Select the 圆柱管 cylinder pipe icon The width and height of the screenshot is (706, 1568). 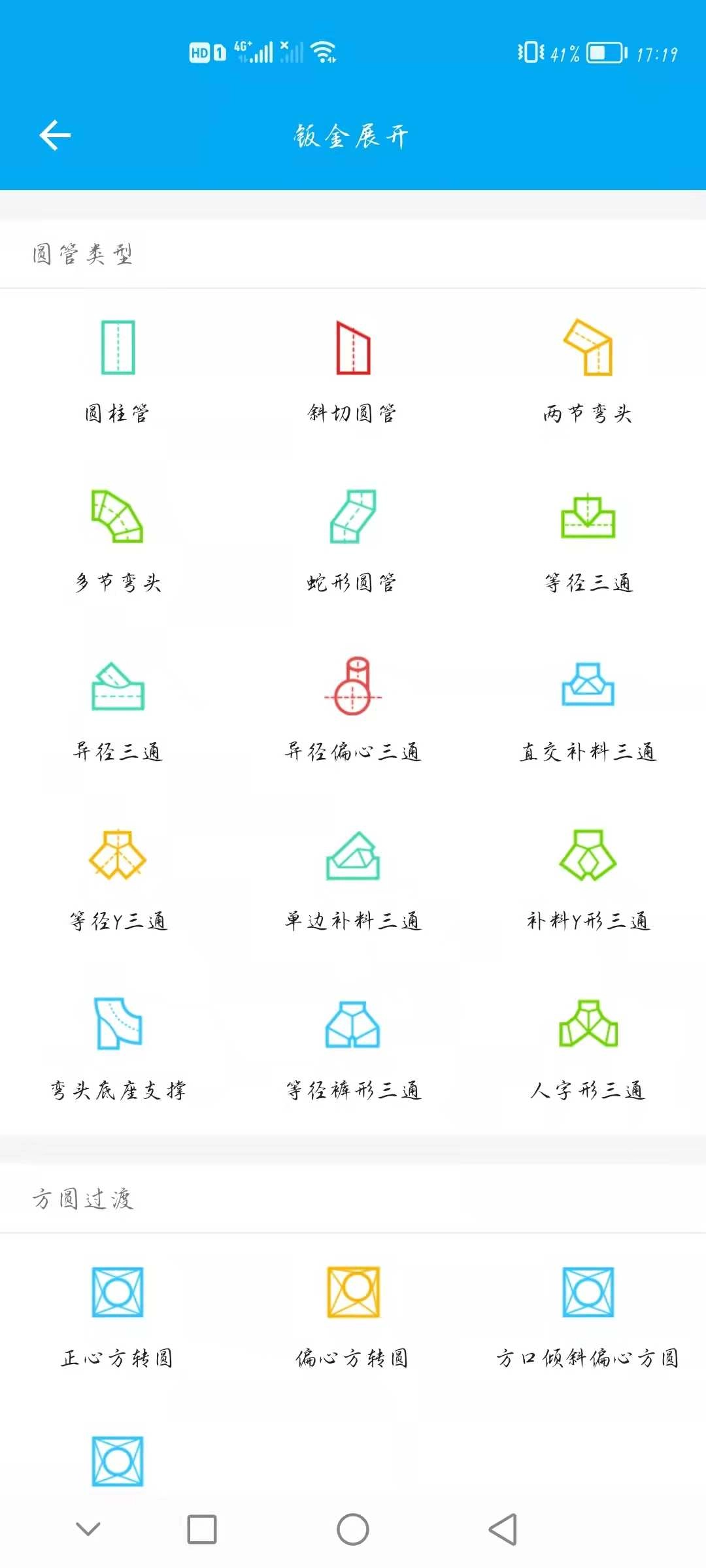point(118,350)
